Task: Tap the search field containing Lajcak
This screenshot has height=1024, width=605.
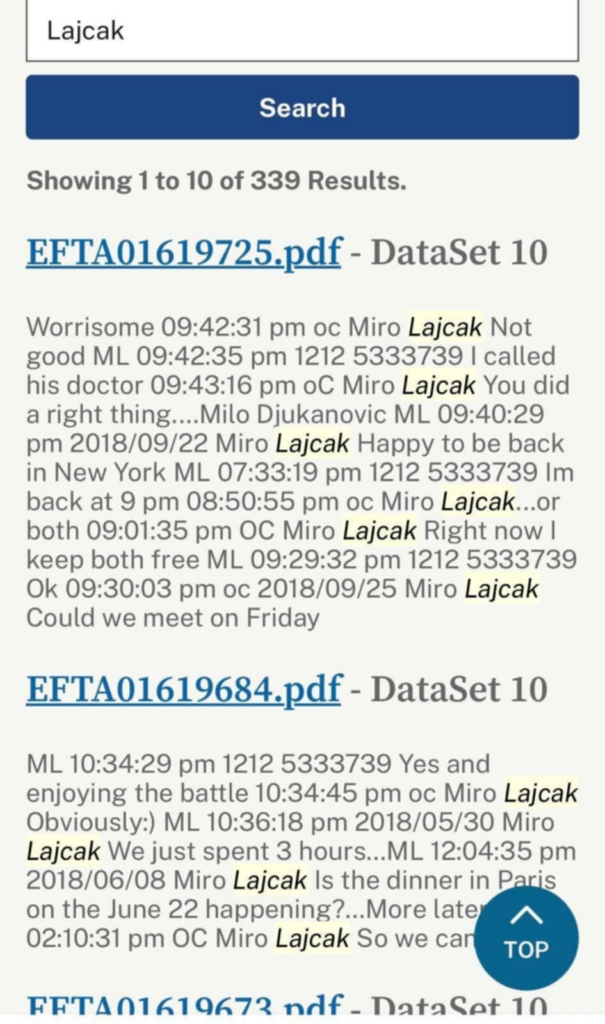Action: 302,31
